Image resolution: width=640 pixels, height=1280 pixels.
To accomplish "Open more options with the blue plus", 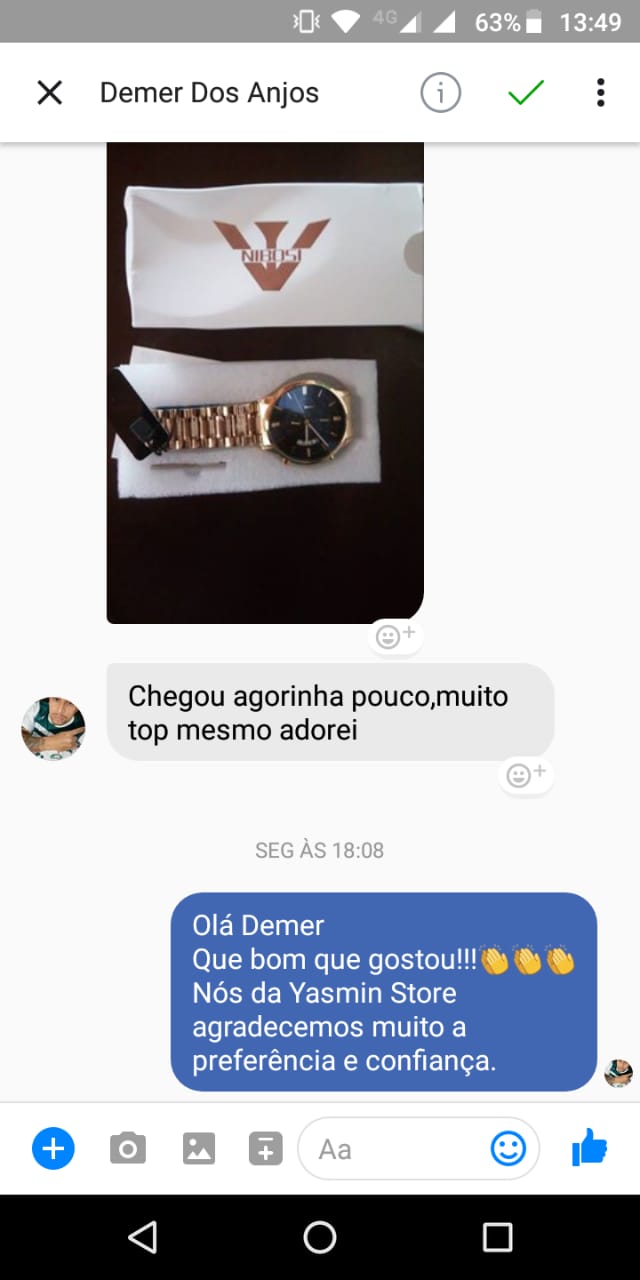I will pyautogui.click(x=53, y=1149).
